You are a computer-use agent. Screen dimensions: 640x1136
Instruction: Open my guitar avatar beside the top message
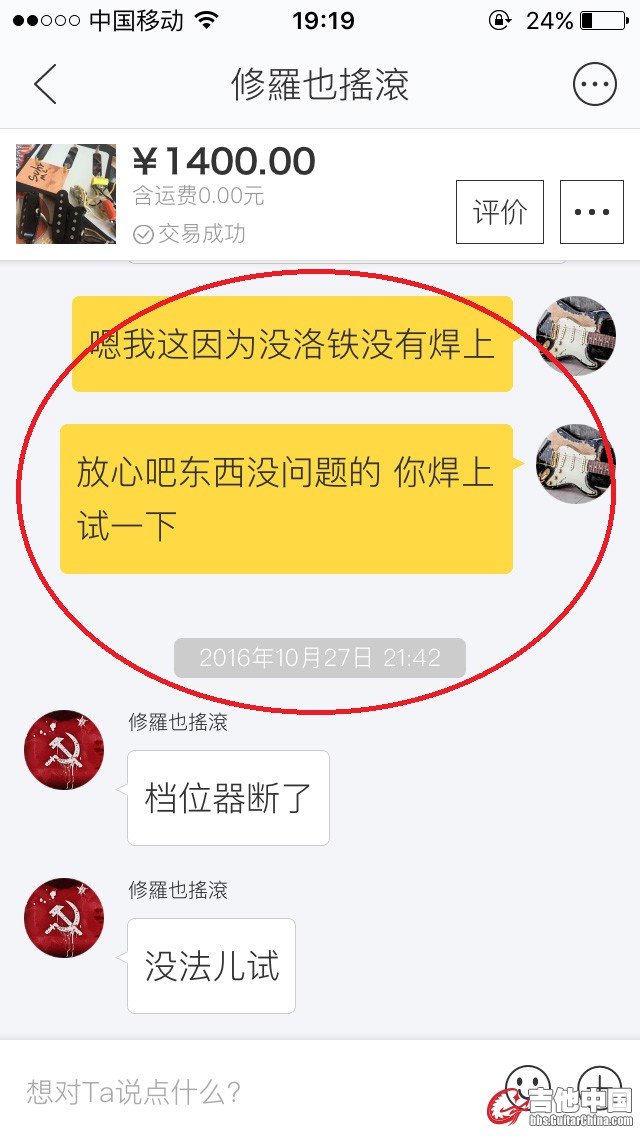[575, 335]
